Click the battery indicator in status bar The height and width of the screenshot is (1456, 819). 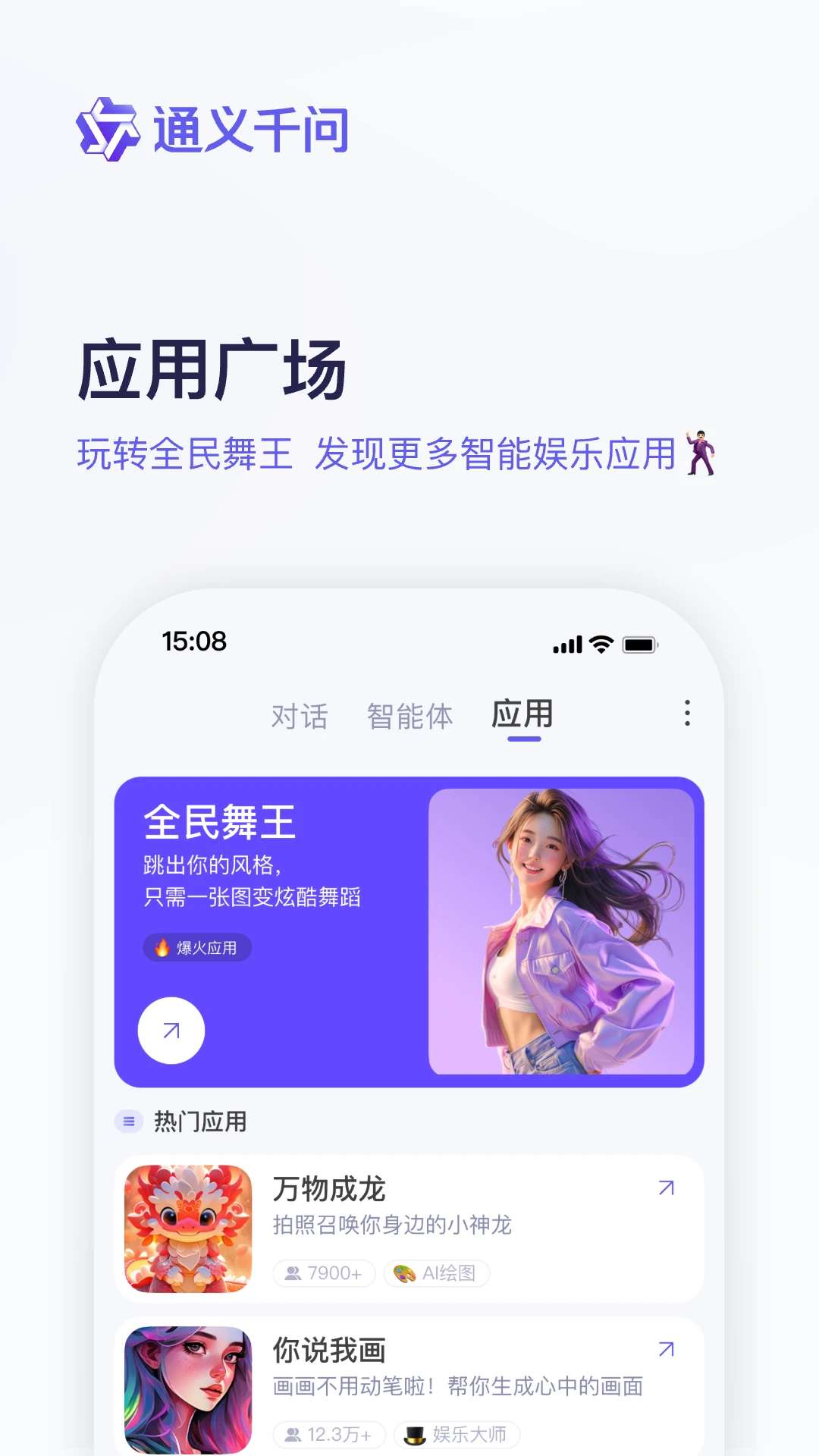(641, 643)
